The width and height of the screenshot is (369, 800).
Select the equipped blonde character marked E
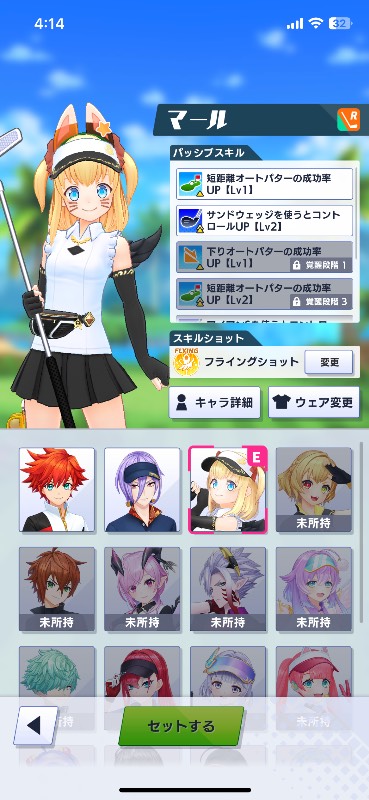click(228, 490)
